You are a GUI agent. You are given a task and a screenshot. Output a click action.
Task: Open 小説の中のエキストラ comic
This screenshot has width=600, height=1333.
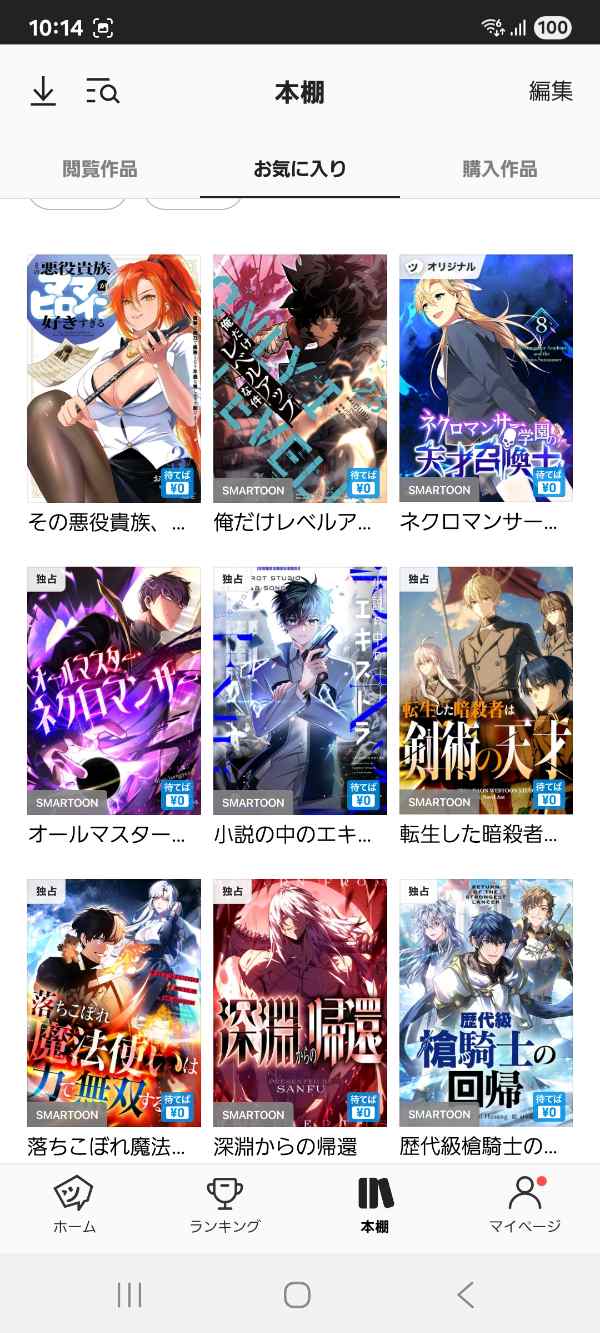coord(300,690)
